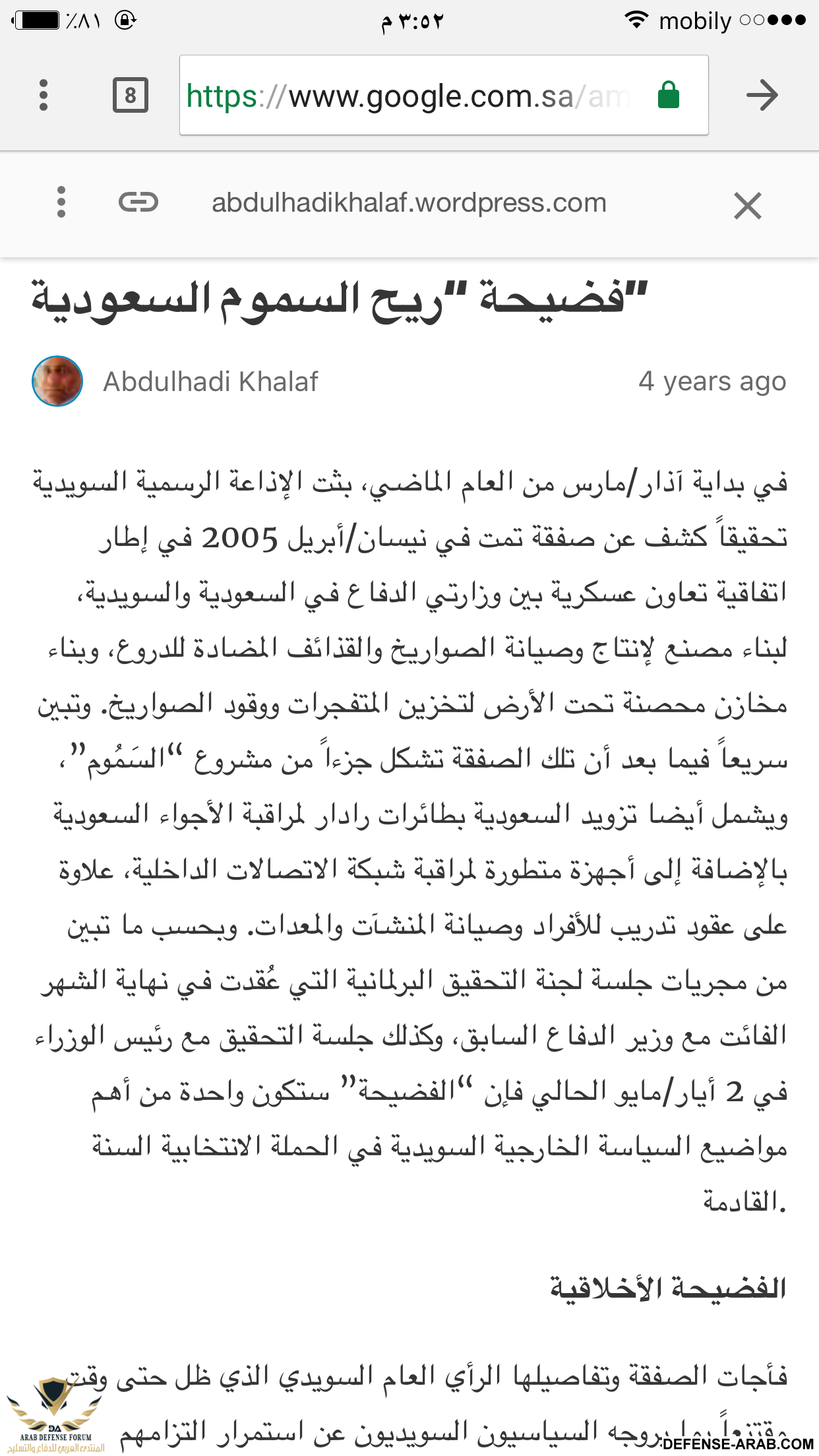
Task: Open the tab switcher showing 8 tabs
Action: click(x=130, y=95)
